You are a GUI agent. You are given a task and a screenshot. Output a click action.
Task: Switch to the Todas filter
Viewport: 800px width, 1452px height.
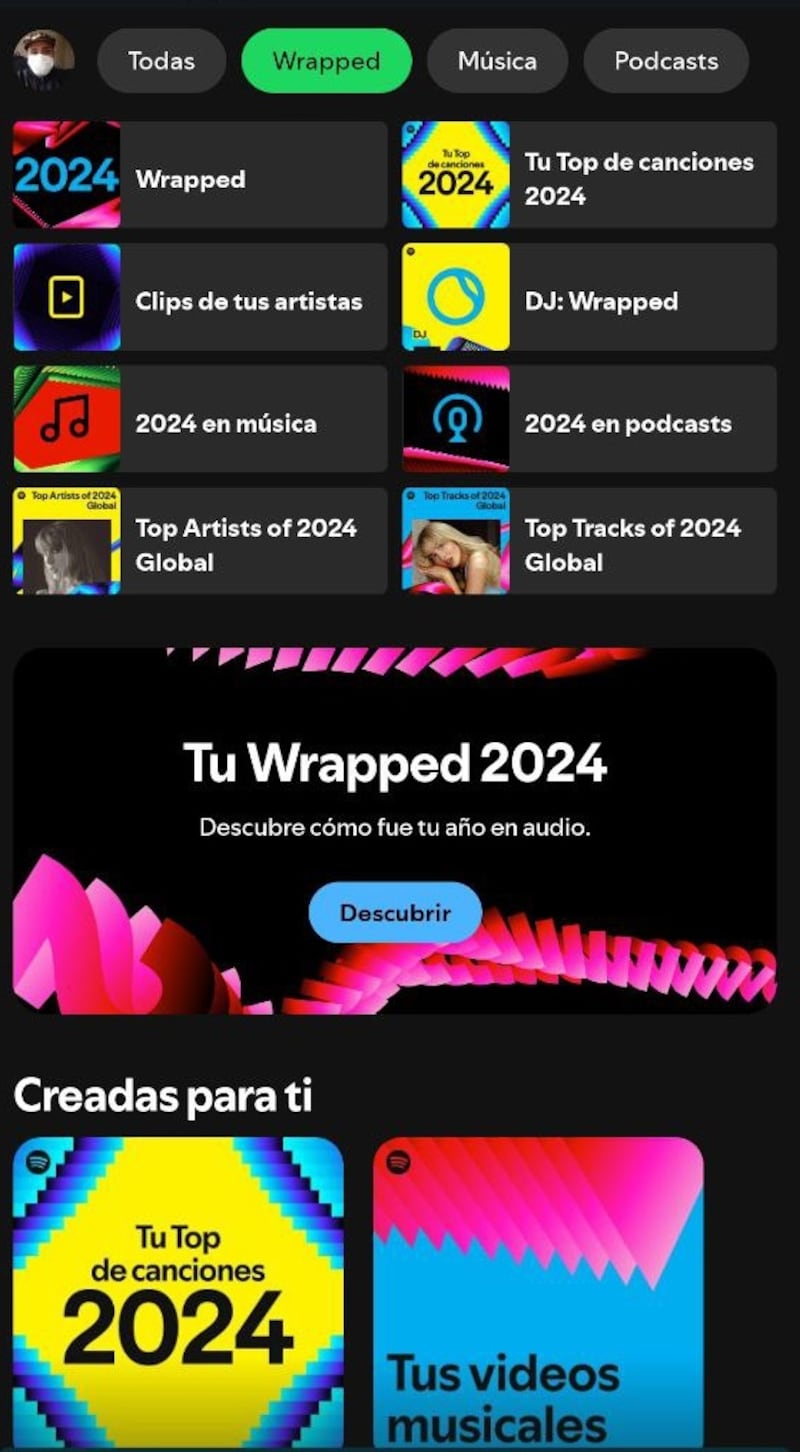(x=161, y=61)
